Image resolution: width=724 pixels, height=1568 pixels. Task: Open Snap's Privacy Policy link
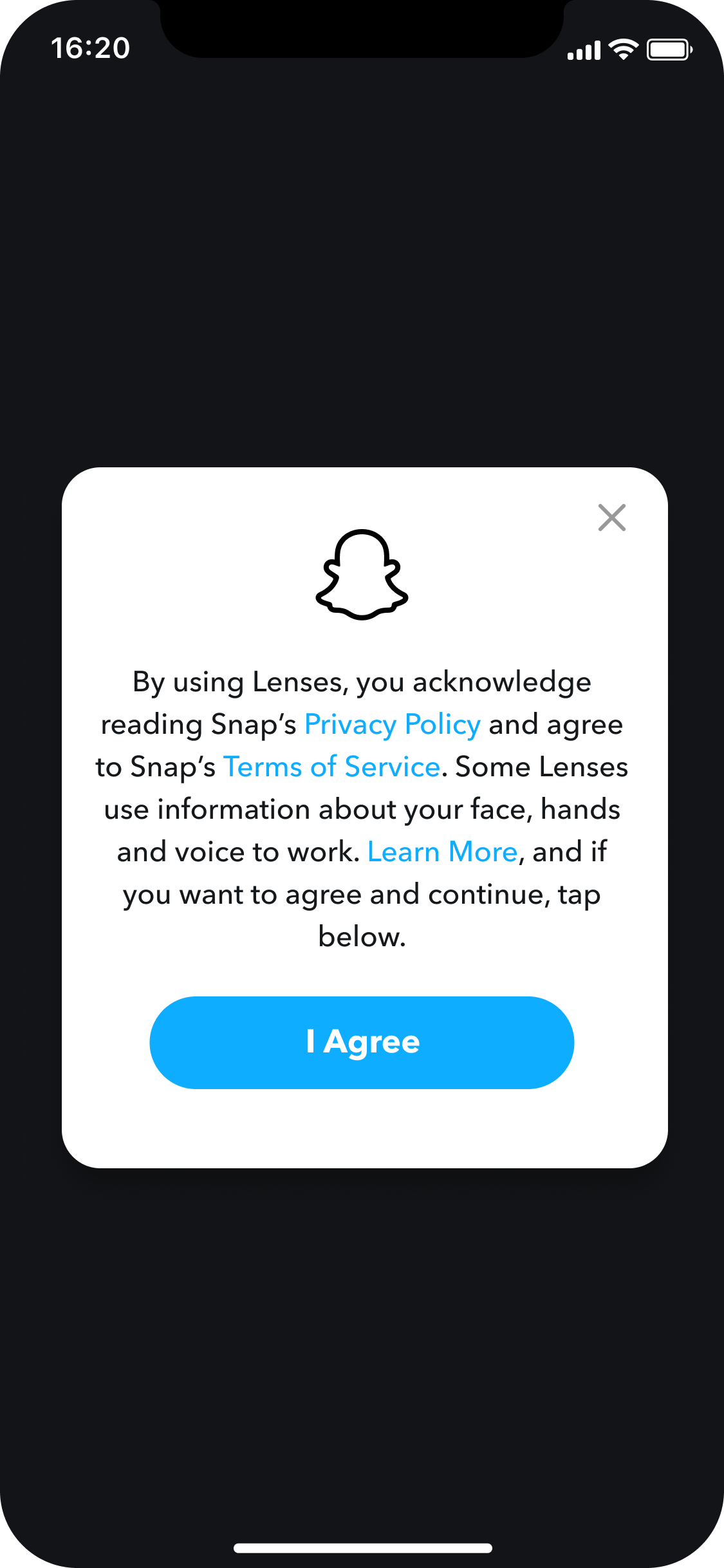point(392,725)
